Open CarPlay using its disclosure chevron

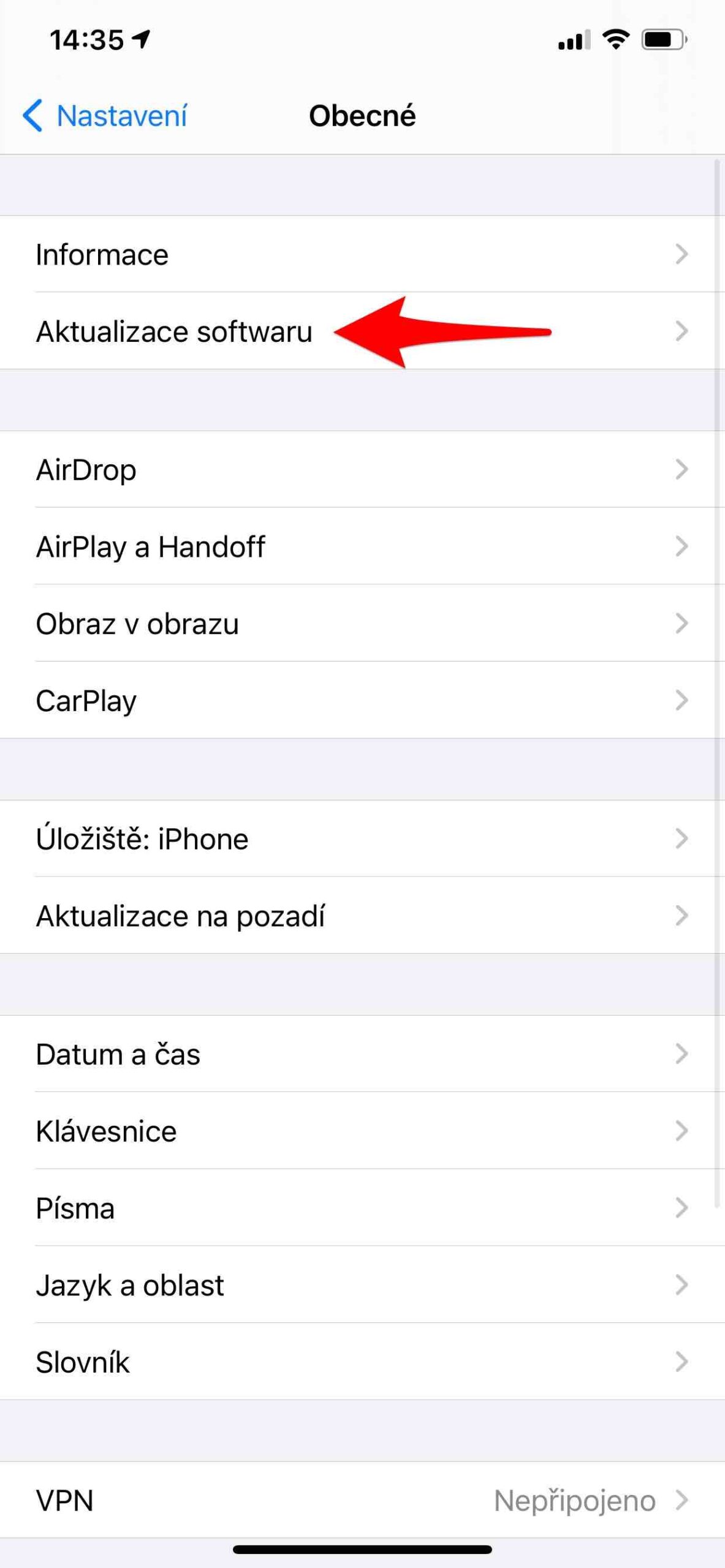tap(682, 701)
